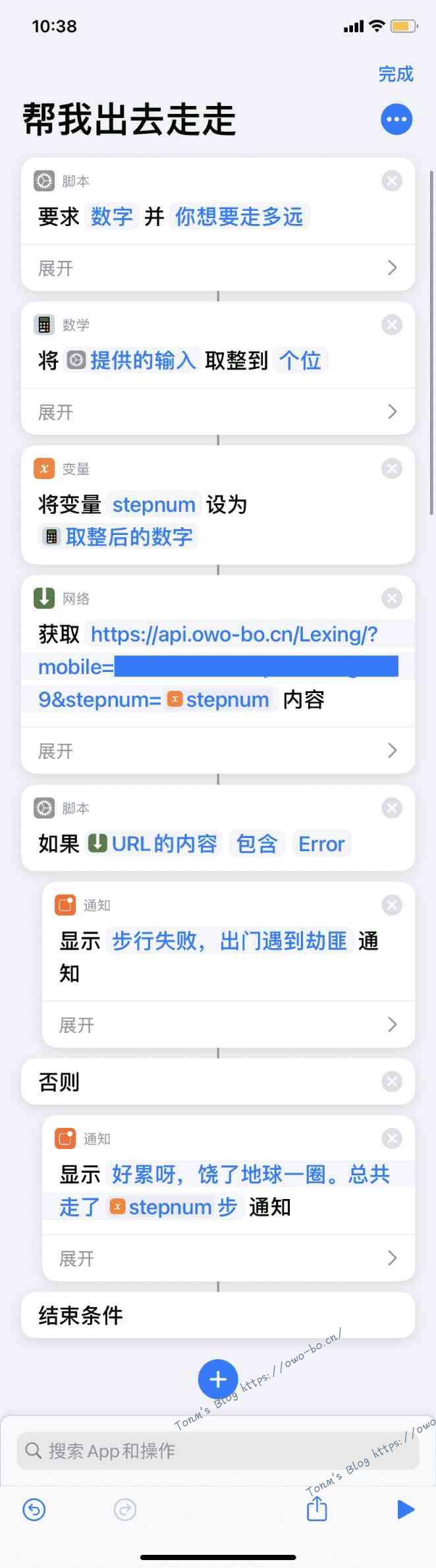Add a new action with plus button
Viewport: 436px width, 1568px height.
click(x=218, y=1379)
